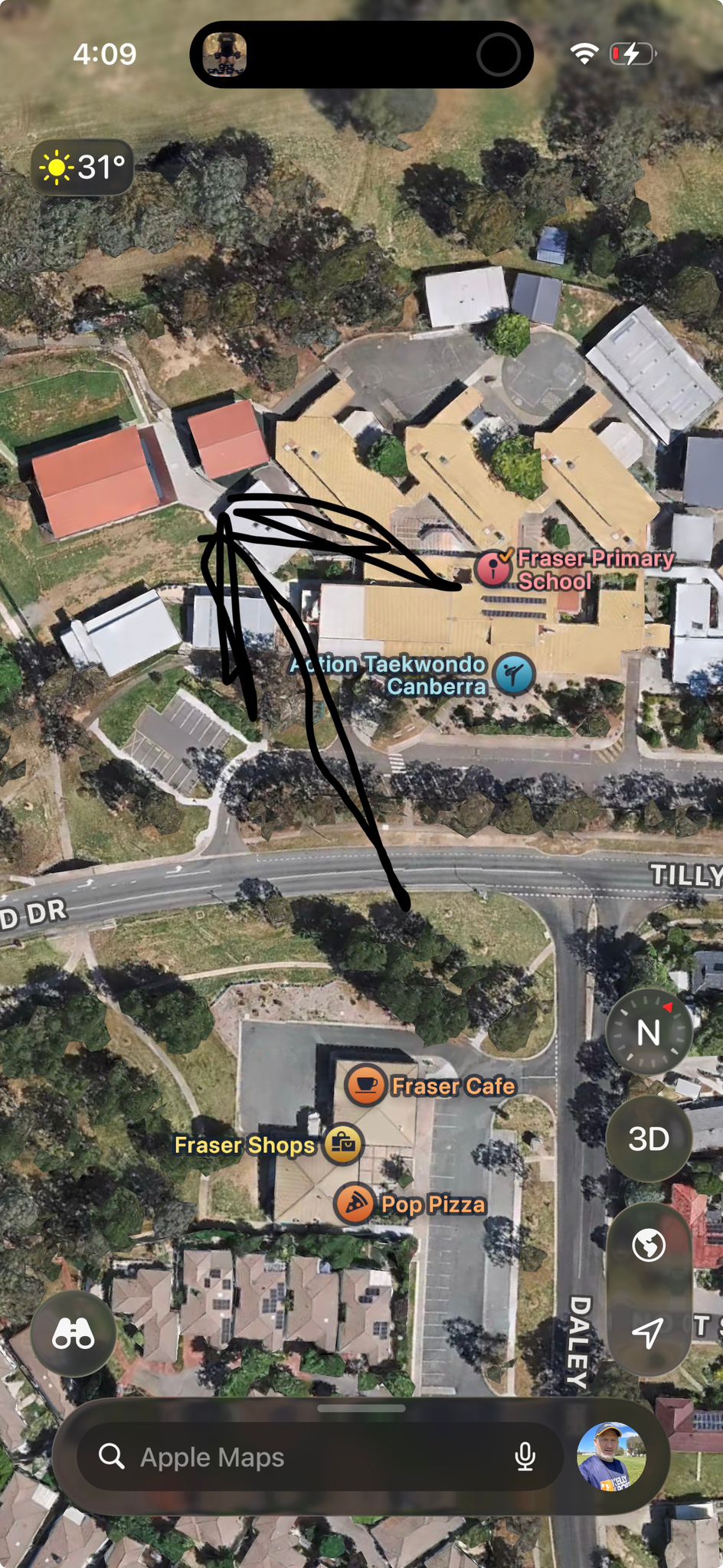Switch the map to 3D view

click(649, 1139)
